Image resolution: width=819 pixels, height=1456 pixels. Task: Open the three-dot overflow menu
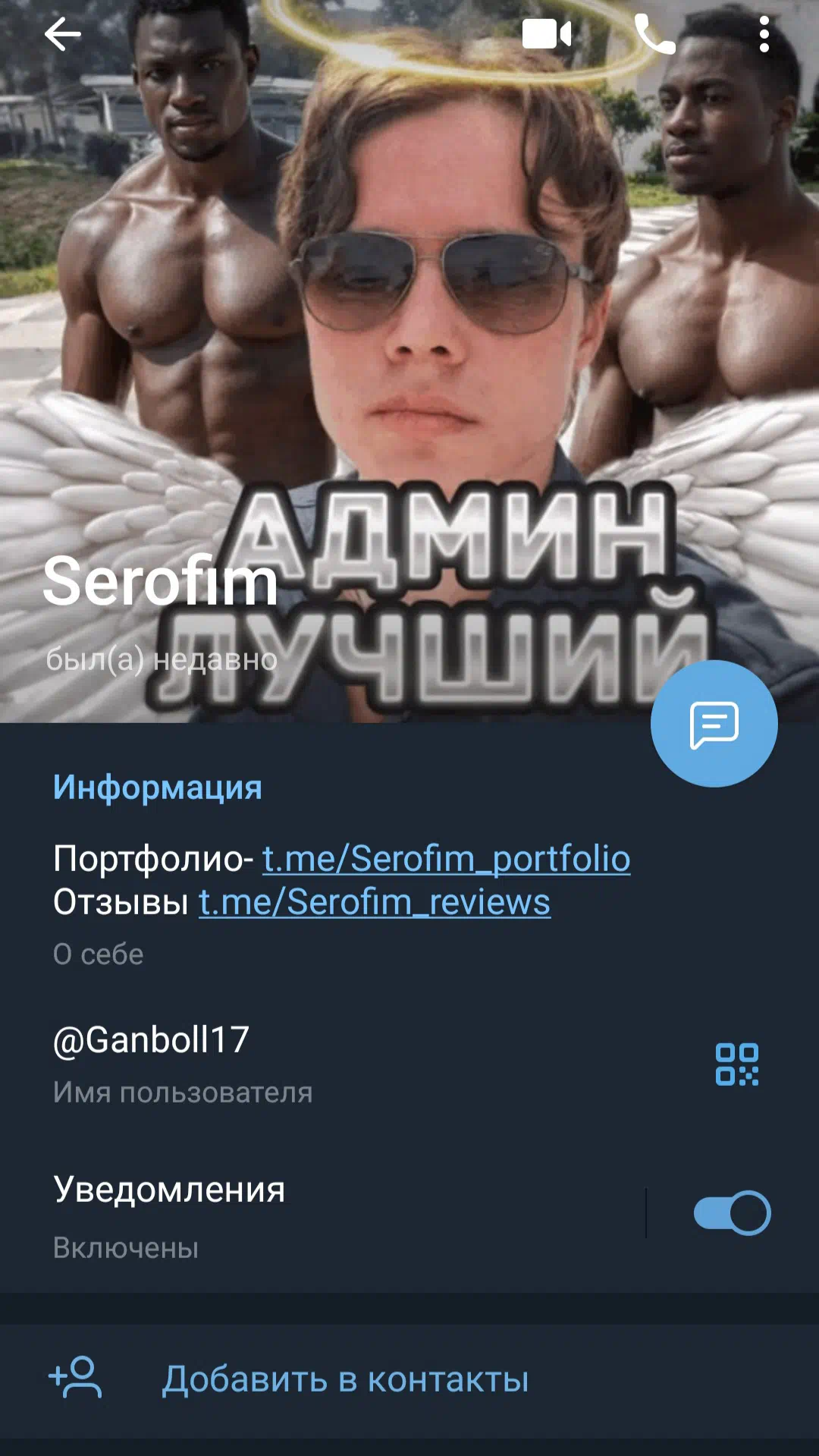coord(764,35)
